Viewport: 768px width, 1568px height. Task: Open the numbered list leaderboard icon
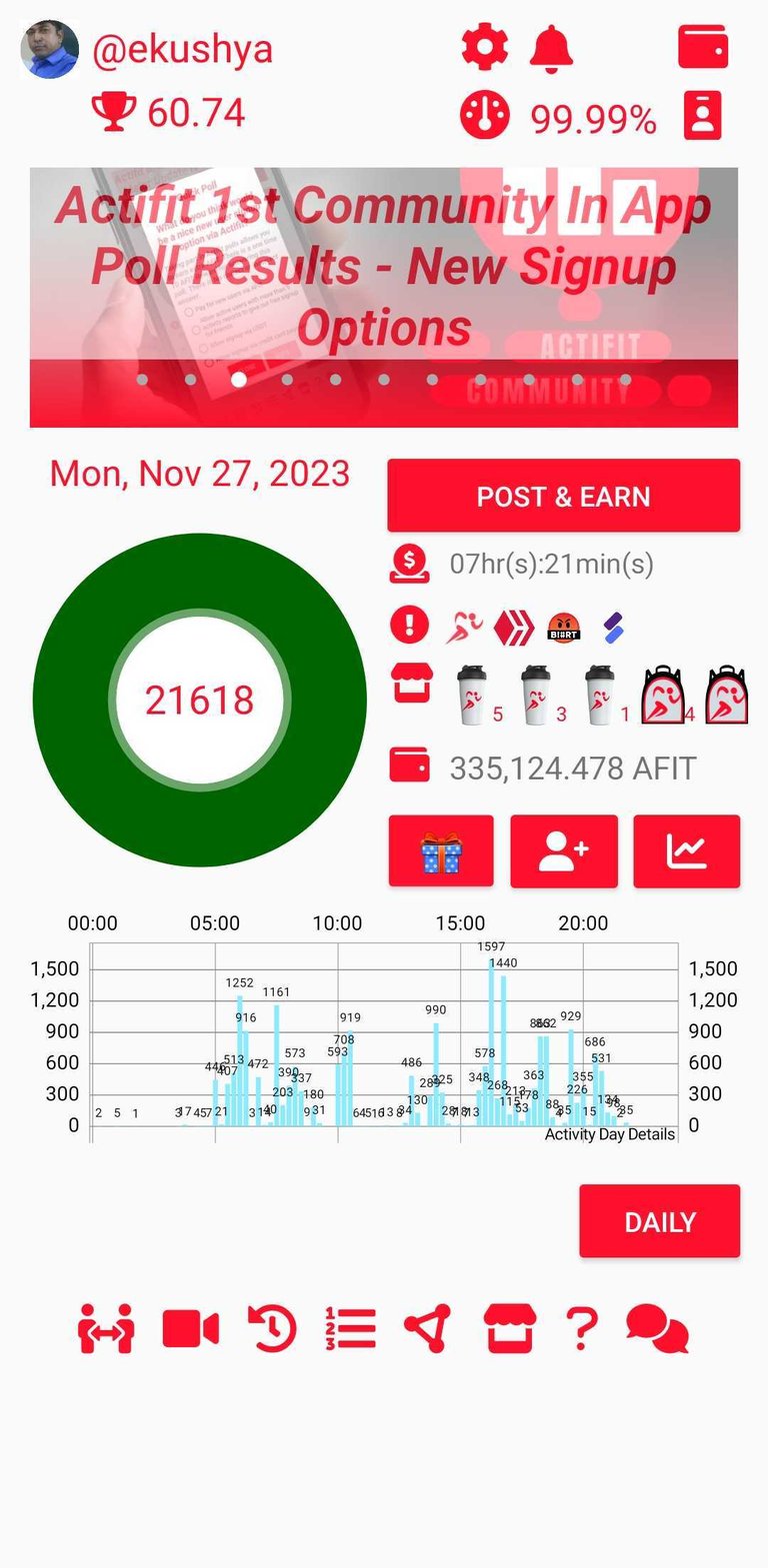coord(350,1330)
